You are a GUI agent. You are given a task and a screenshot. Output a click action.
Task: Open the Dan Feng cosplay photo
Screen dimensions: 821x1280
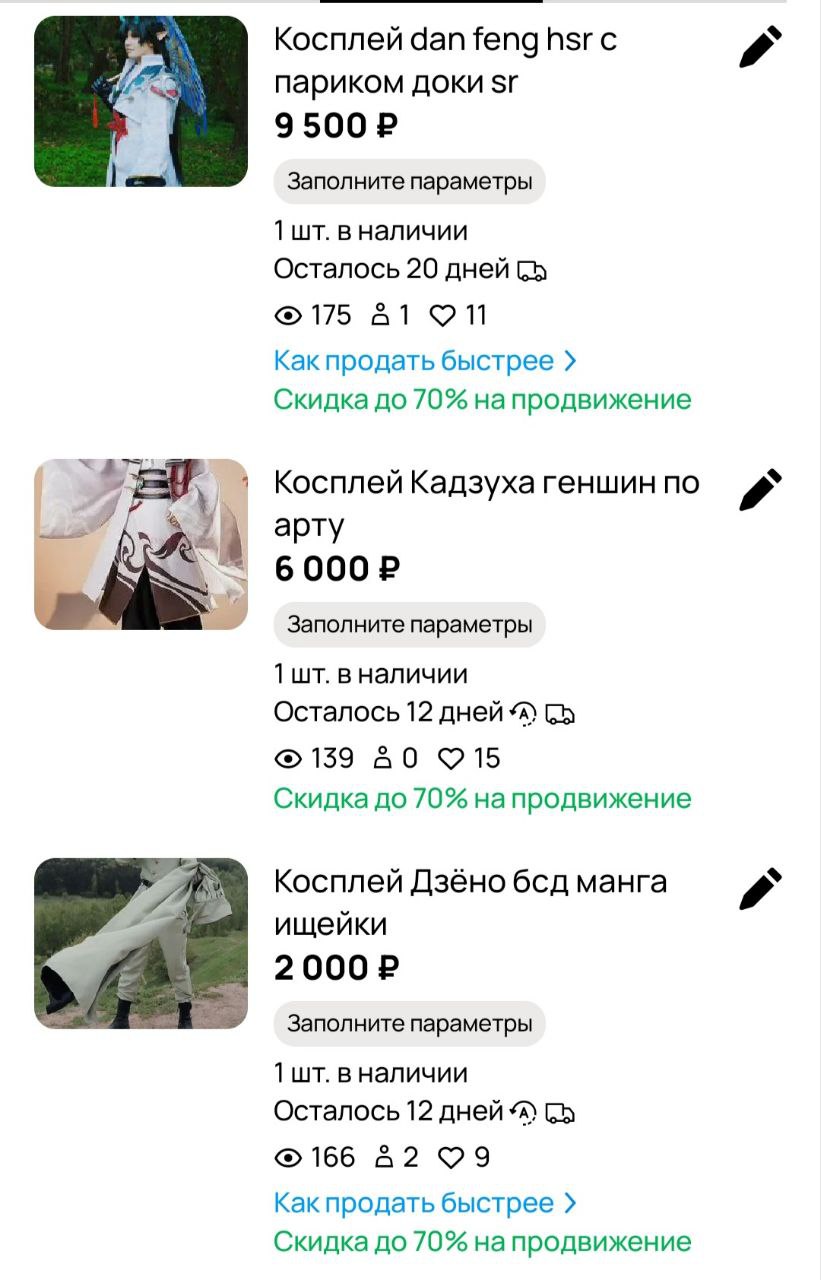click(x=141, y=101)
